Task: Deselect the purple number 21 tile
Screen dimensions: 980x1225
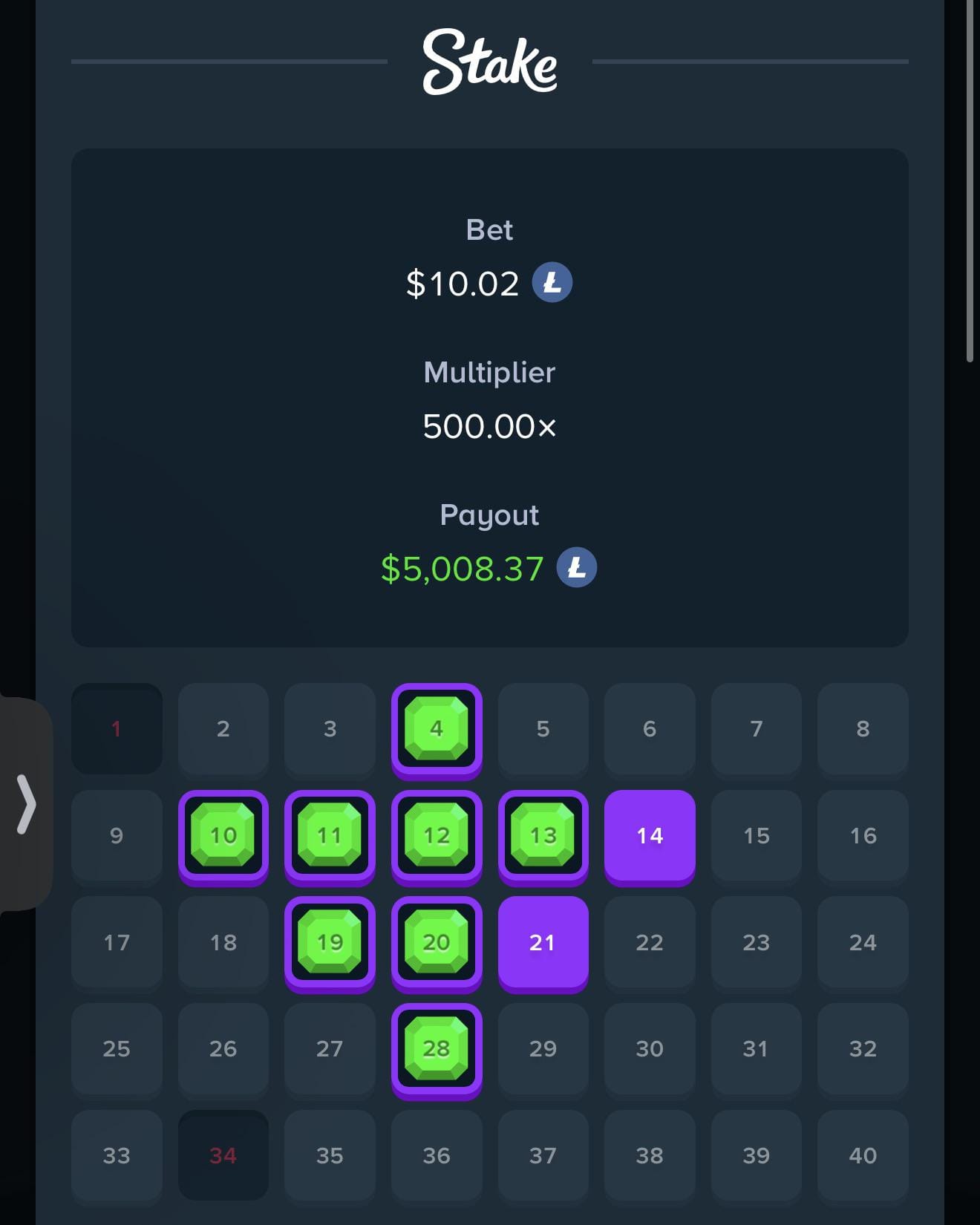Action: click(543, 942)
